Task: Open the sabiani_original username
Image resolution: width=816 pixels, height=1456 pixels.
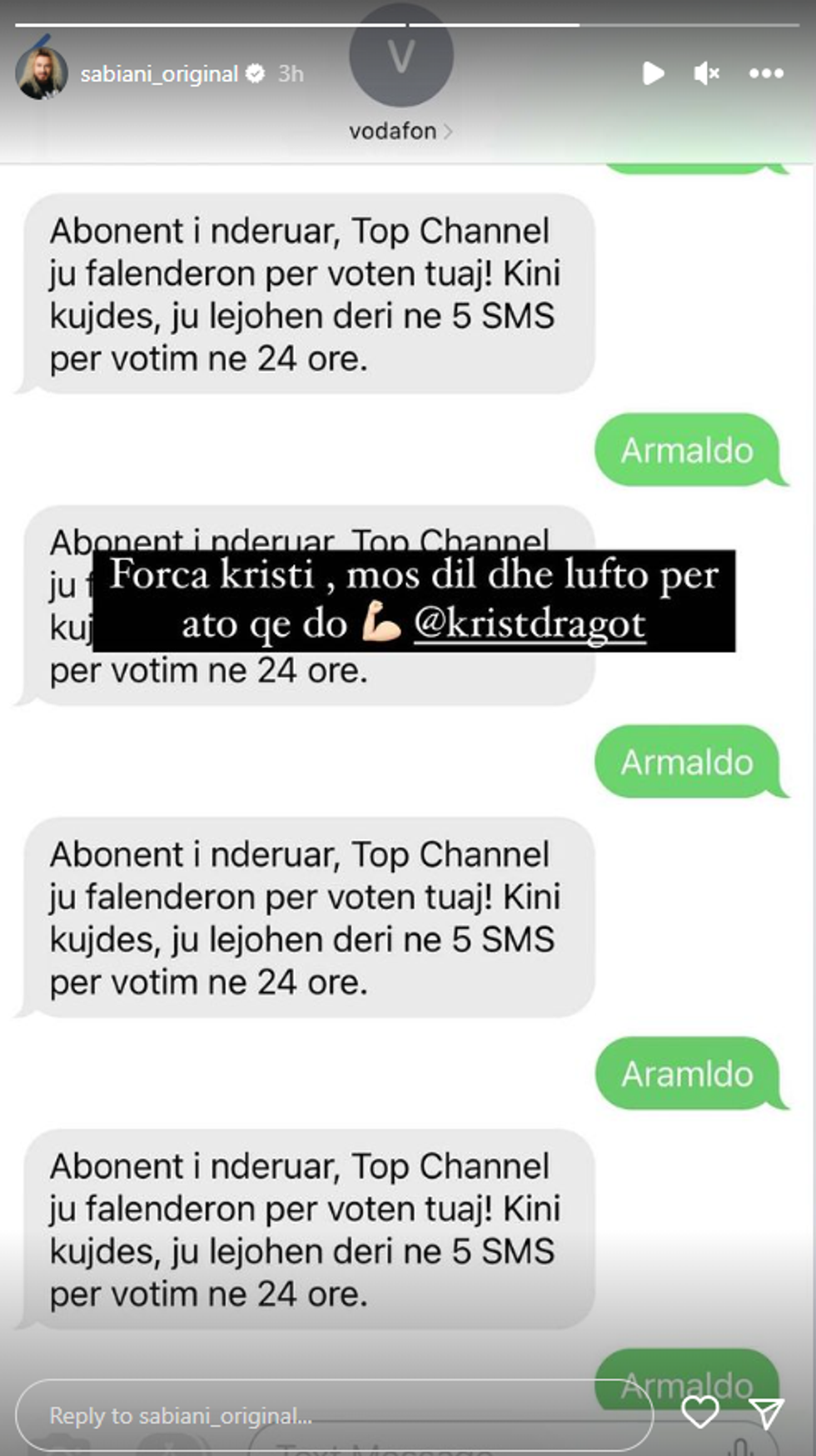Action: click(159, 74)
